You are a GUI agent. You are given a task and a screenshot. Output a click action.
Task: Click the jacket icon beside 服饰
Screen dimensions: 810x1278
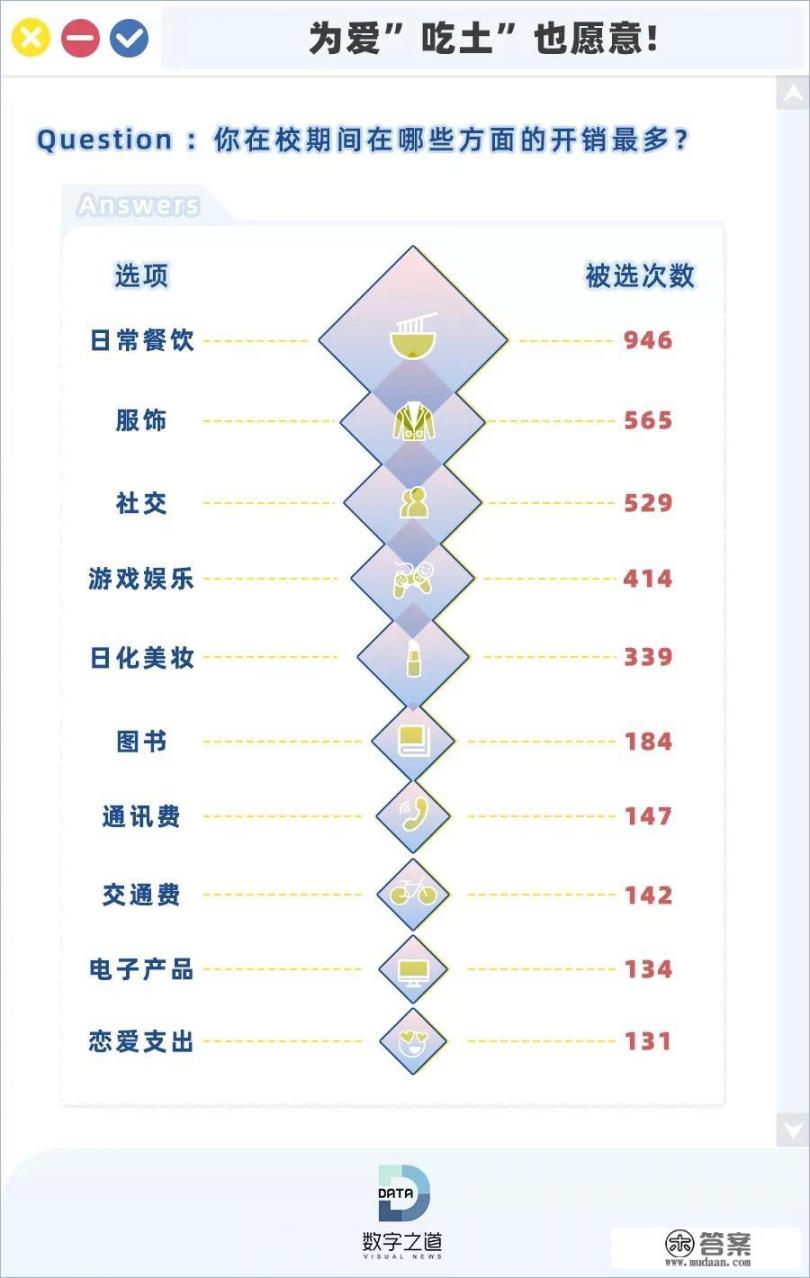[413, 421]
